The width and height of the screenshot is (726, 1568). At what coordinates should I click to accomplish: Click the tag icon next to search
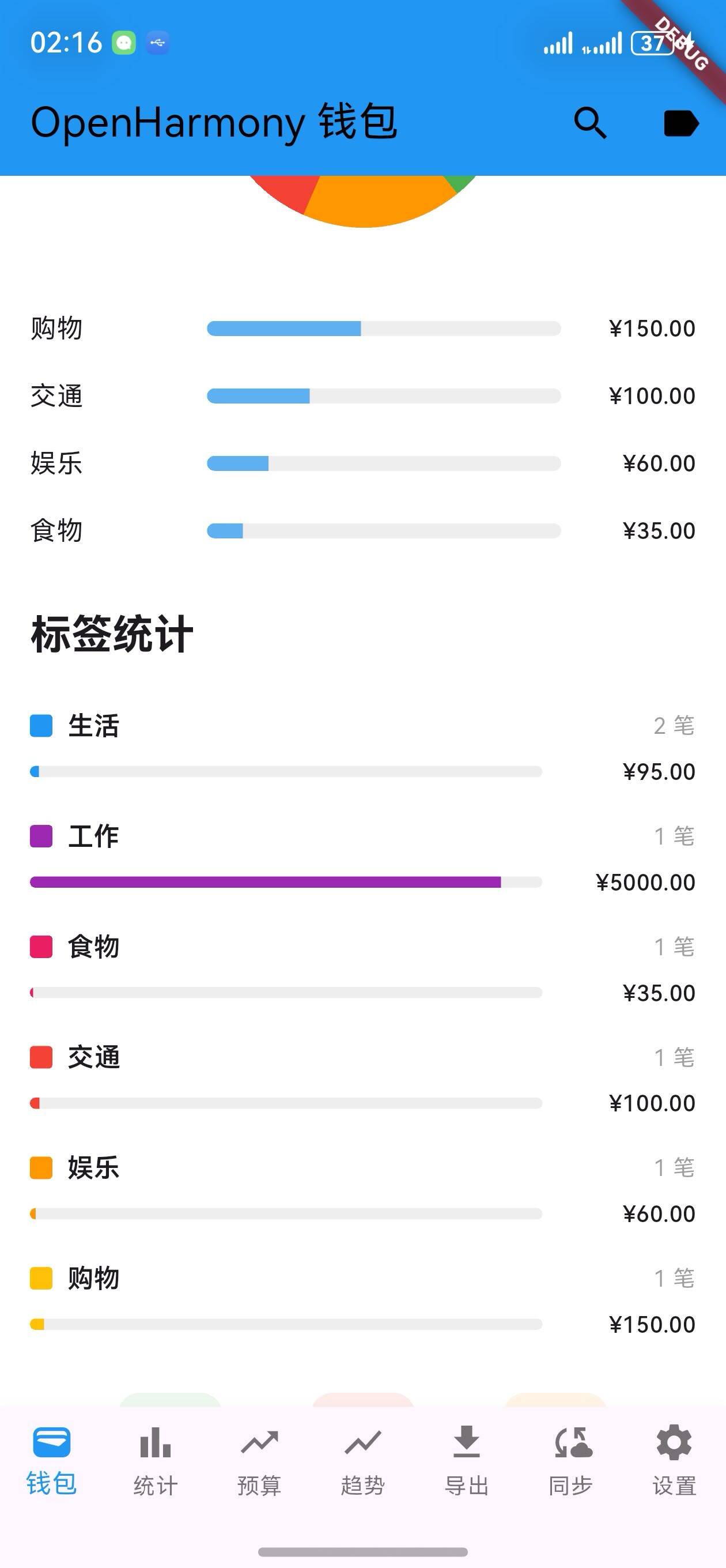(680, 123)
